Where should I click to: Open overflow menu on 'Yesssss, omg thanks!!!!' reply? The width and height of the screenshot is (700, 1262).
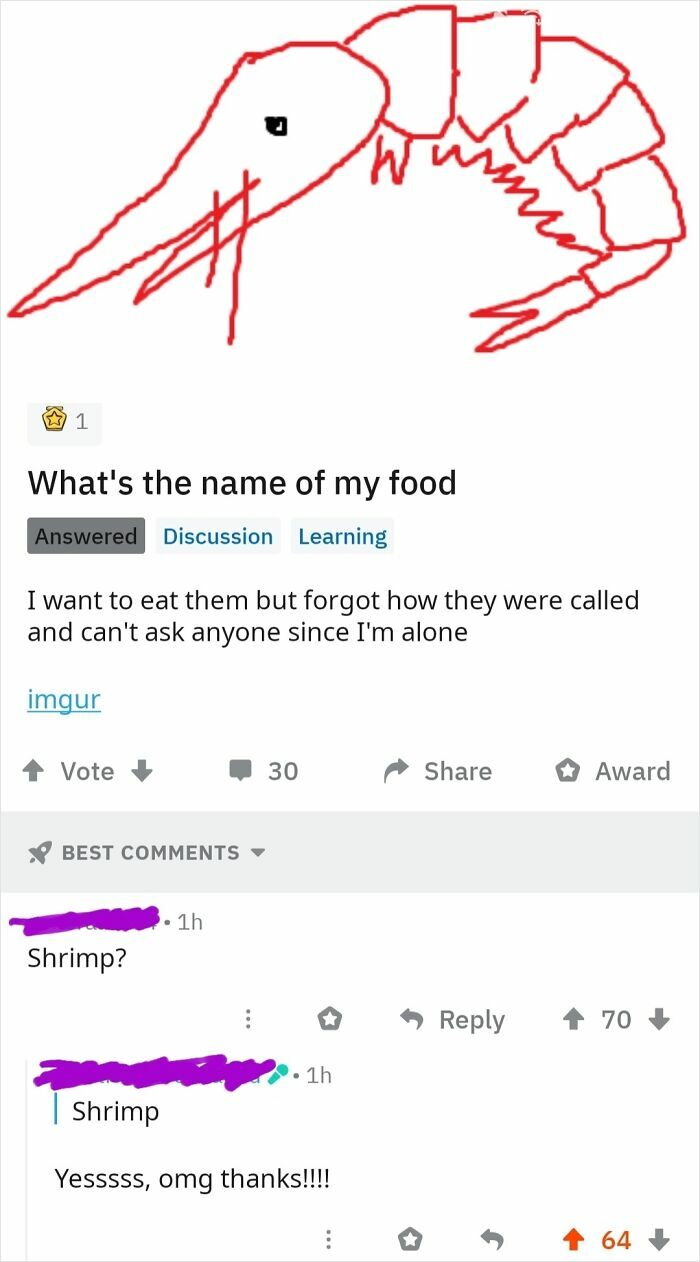(327, 1240)
